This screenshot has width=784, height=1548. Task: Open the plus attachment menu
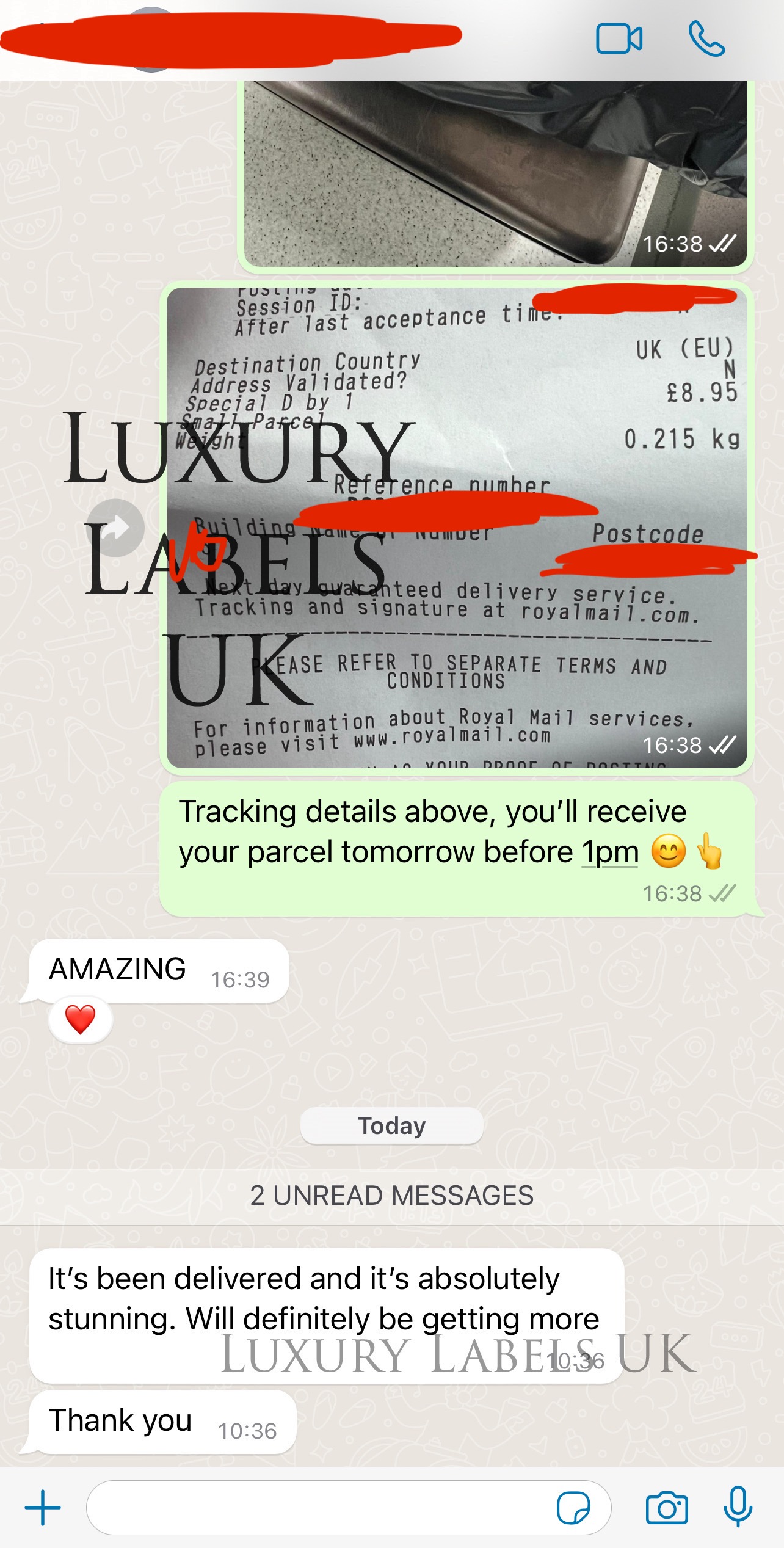point(43,1507)
